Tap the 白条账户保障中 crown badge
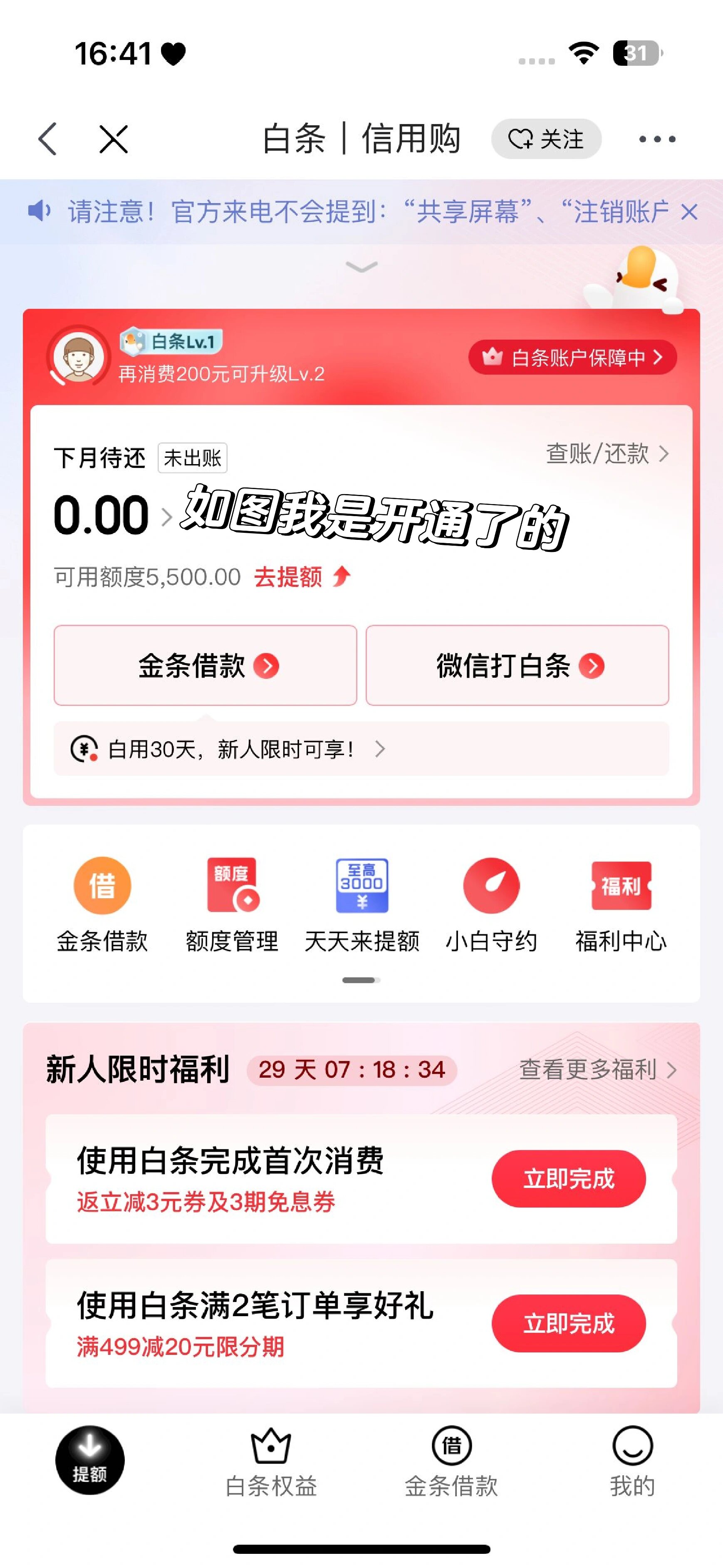Image resolution: width=723 pixels, height=1568 pixels. coord(573,358)
